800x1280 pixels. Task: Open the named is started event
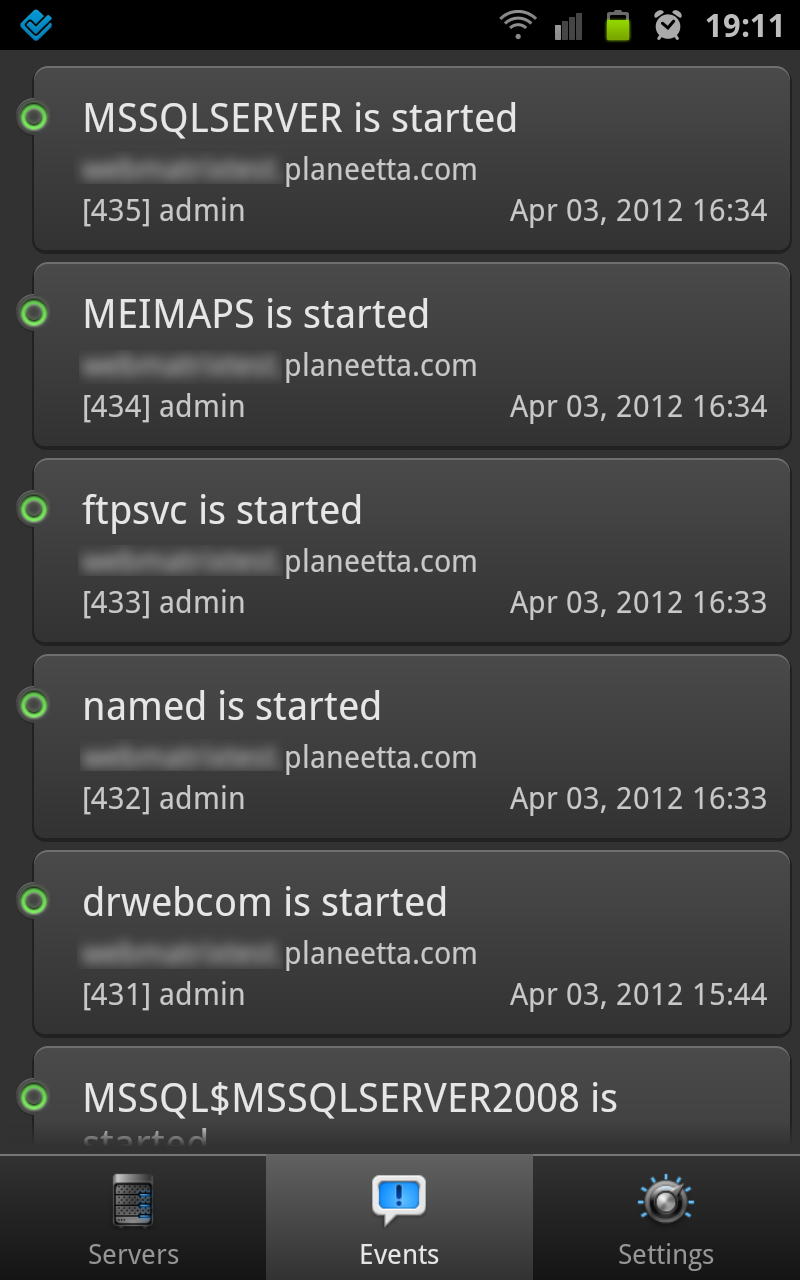(412, 747)
